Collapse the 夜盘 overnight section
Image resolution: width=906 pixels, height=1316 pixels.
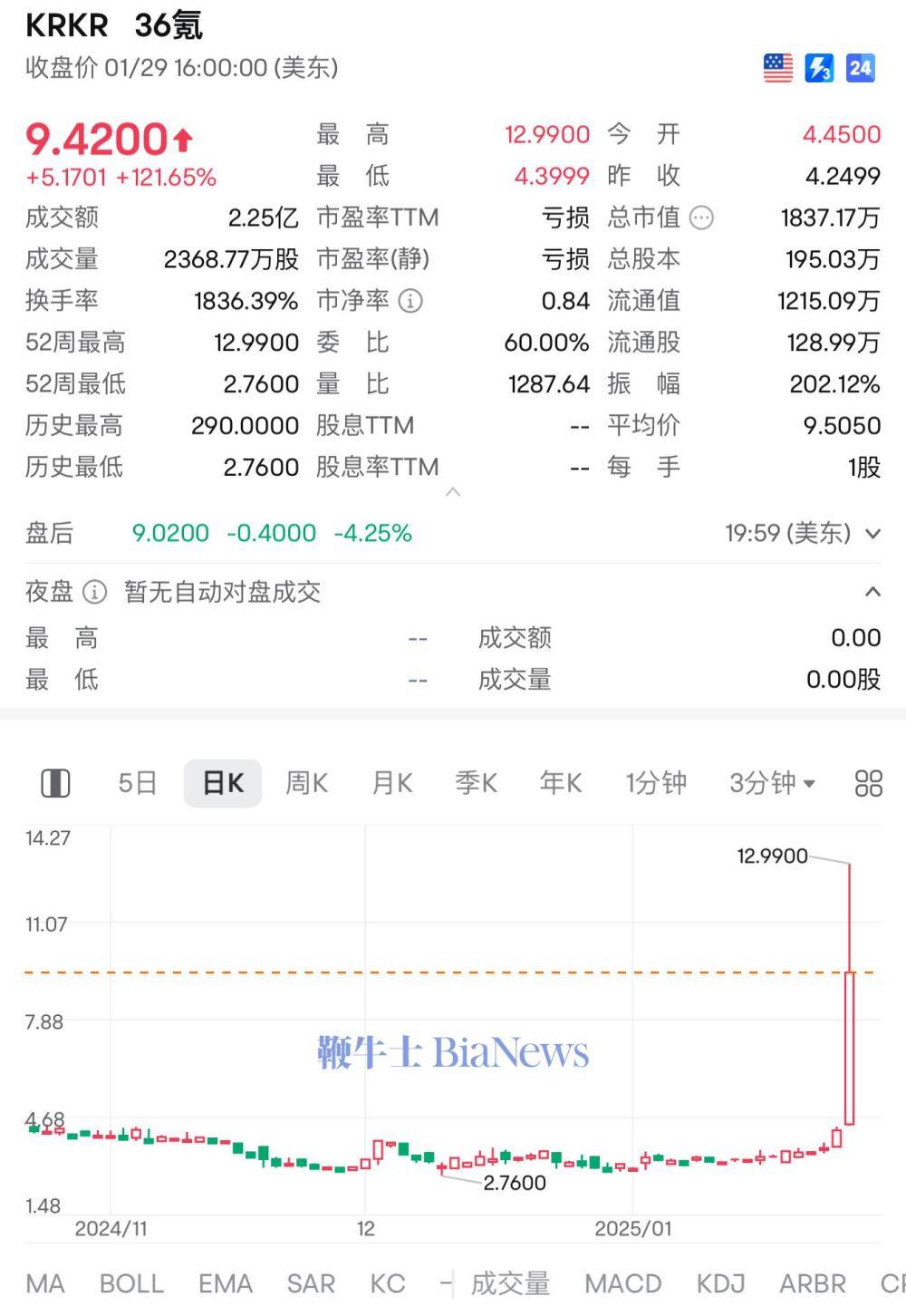tap(872, 592)
